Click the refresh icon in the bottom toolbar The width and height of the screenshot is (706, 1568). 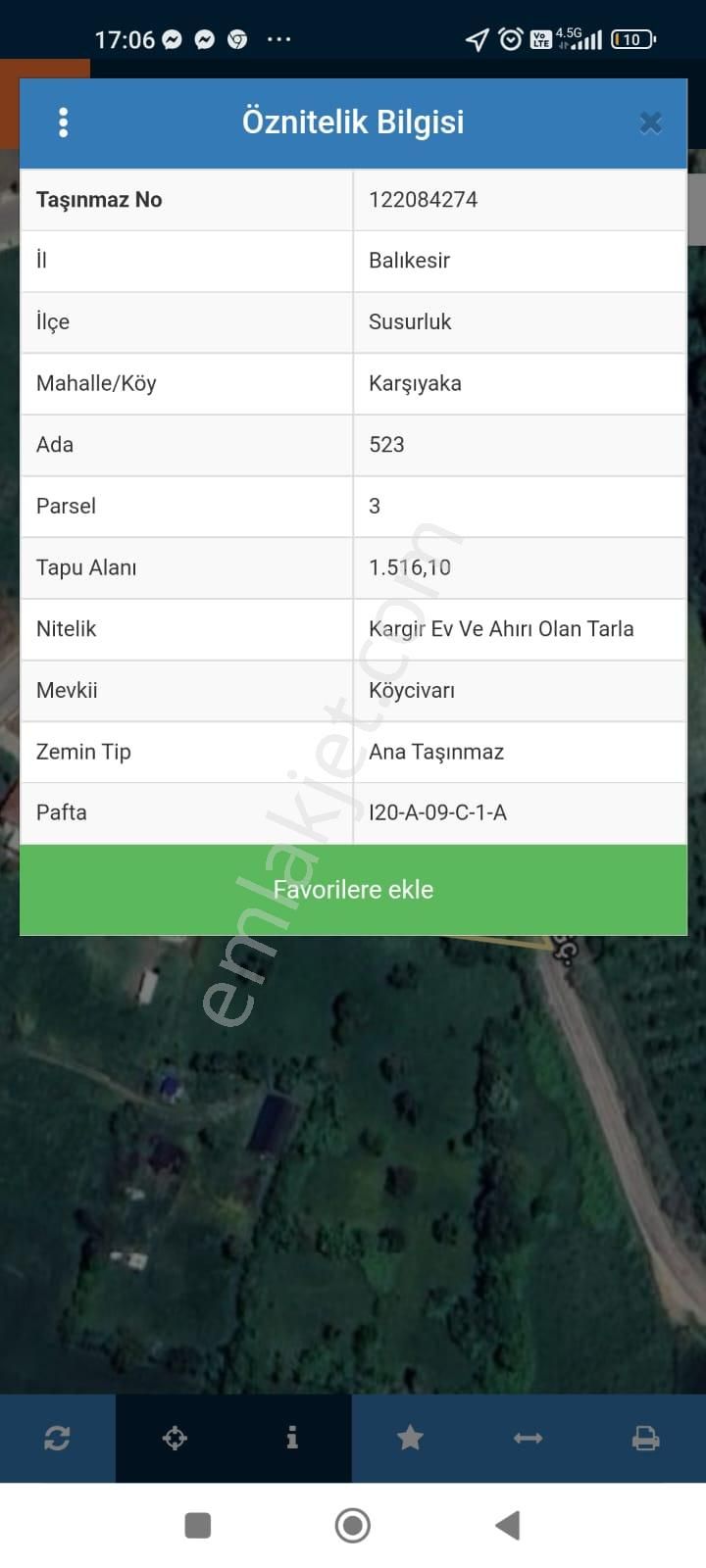point(58,1438)
